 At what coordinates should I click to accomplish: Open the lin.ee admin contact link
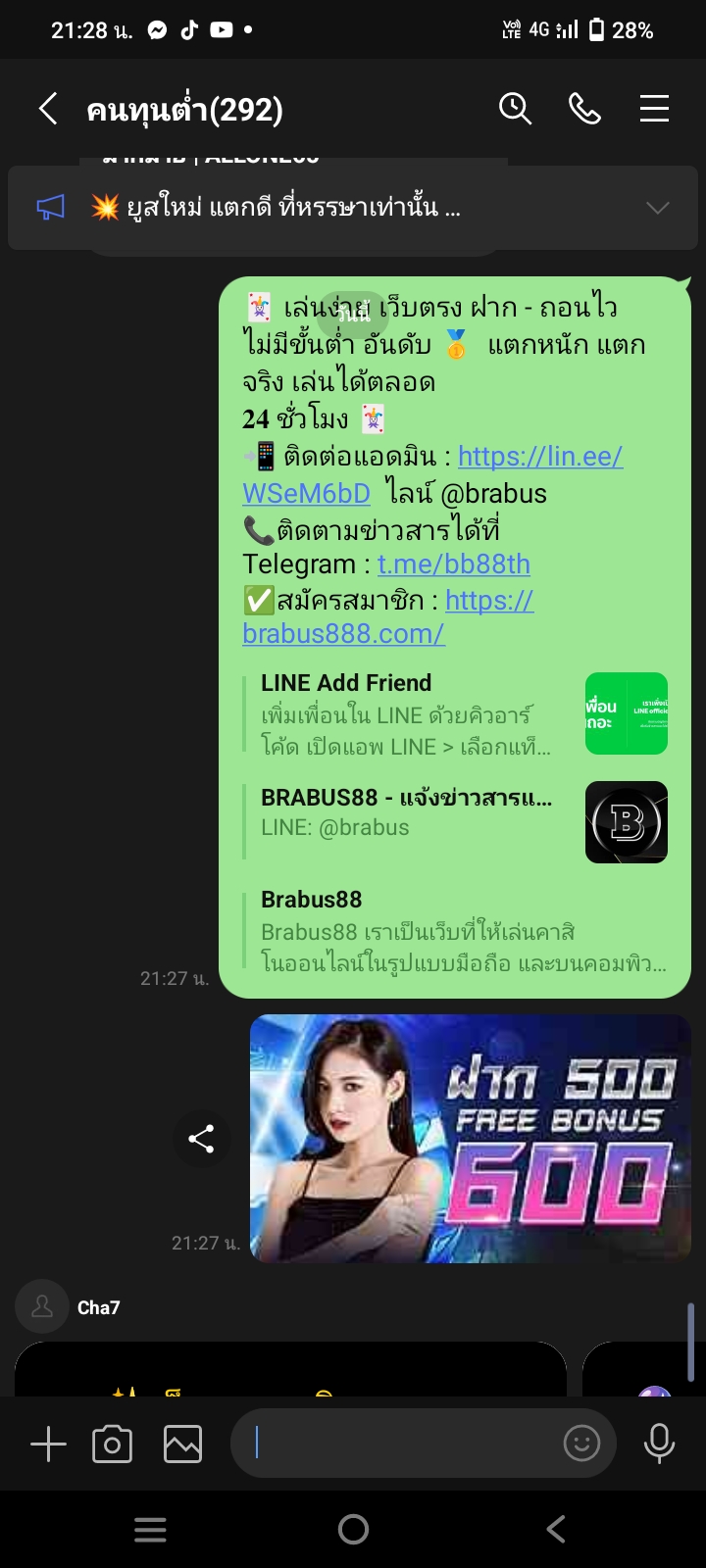[539, 457]
